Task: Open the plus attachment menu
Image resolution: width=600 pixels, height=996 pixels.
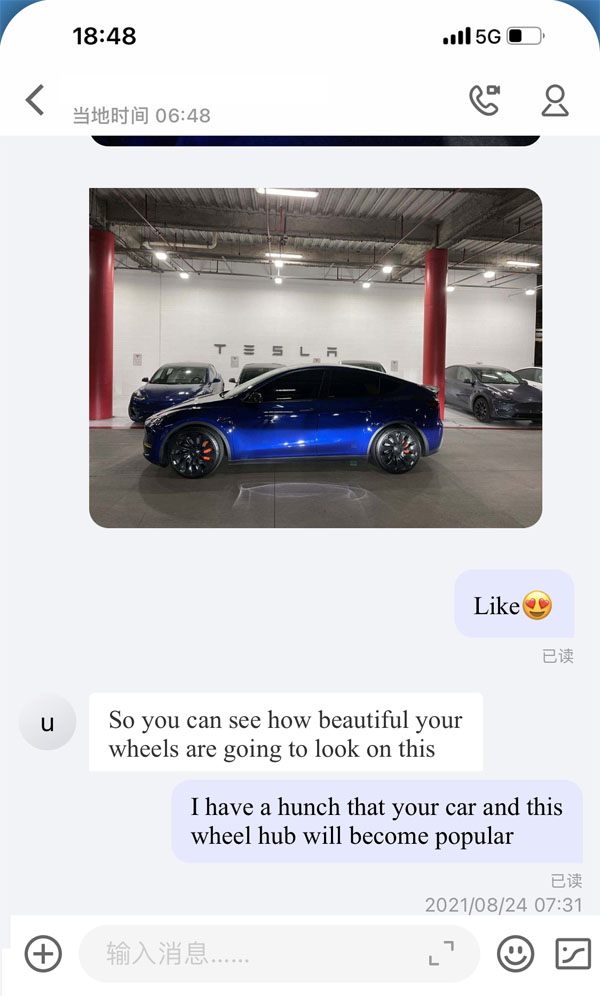Action: [43, 953]
